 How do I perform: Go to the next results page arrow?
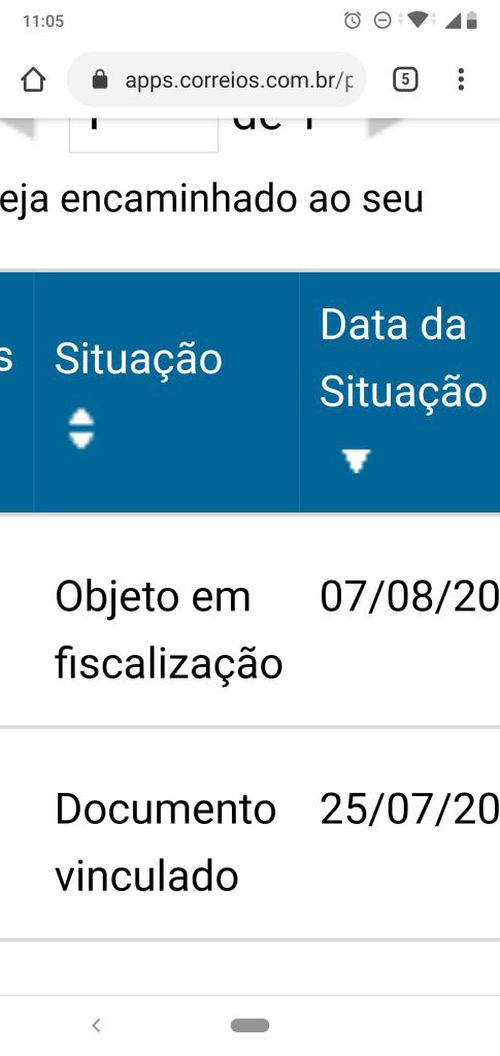pos(387,128)
